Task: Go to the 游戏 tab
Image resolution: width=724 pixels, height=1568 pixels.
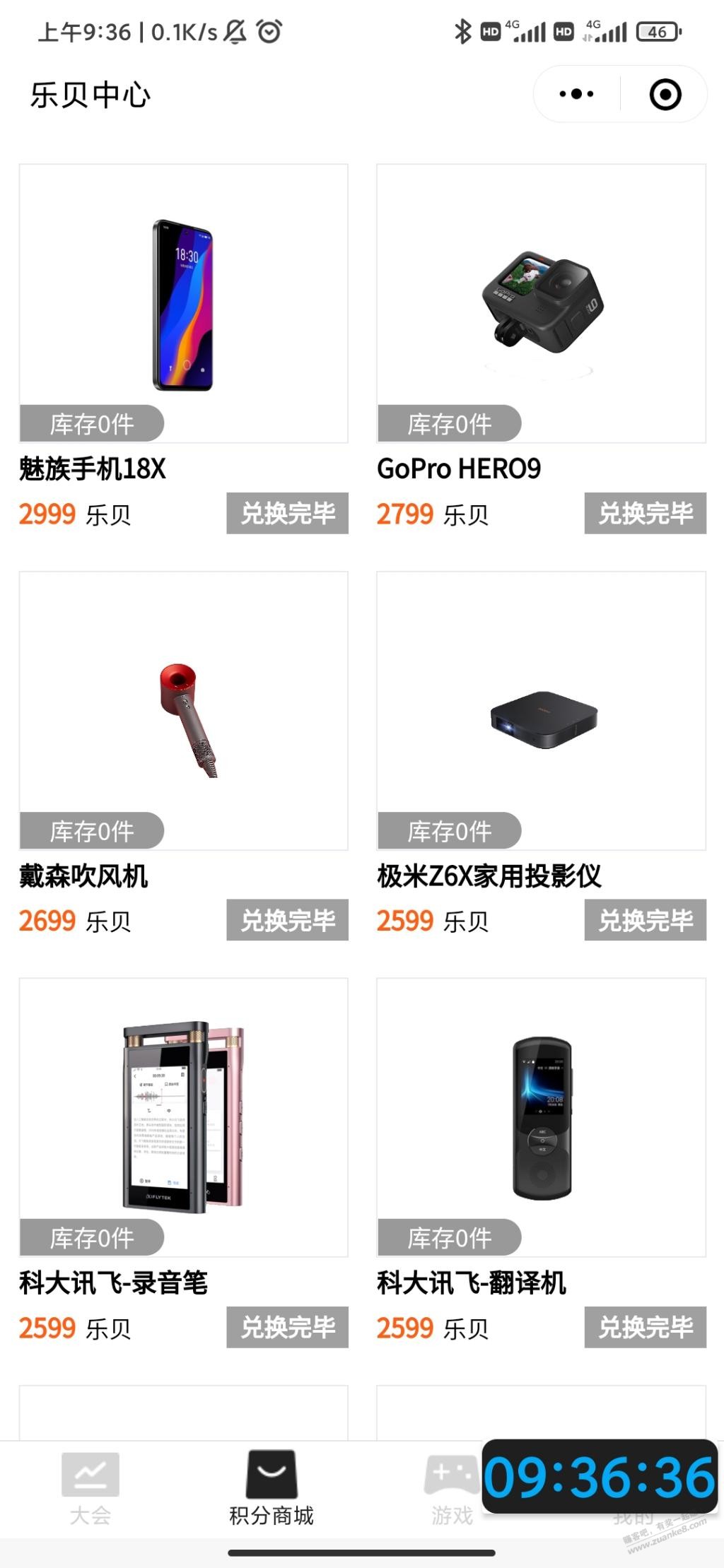Action: (451, 1487)
